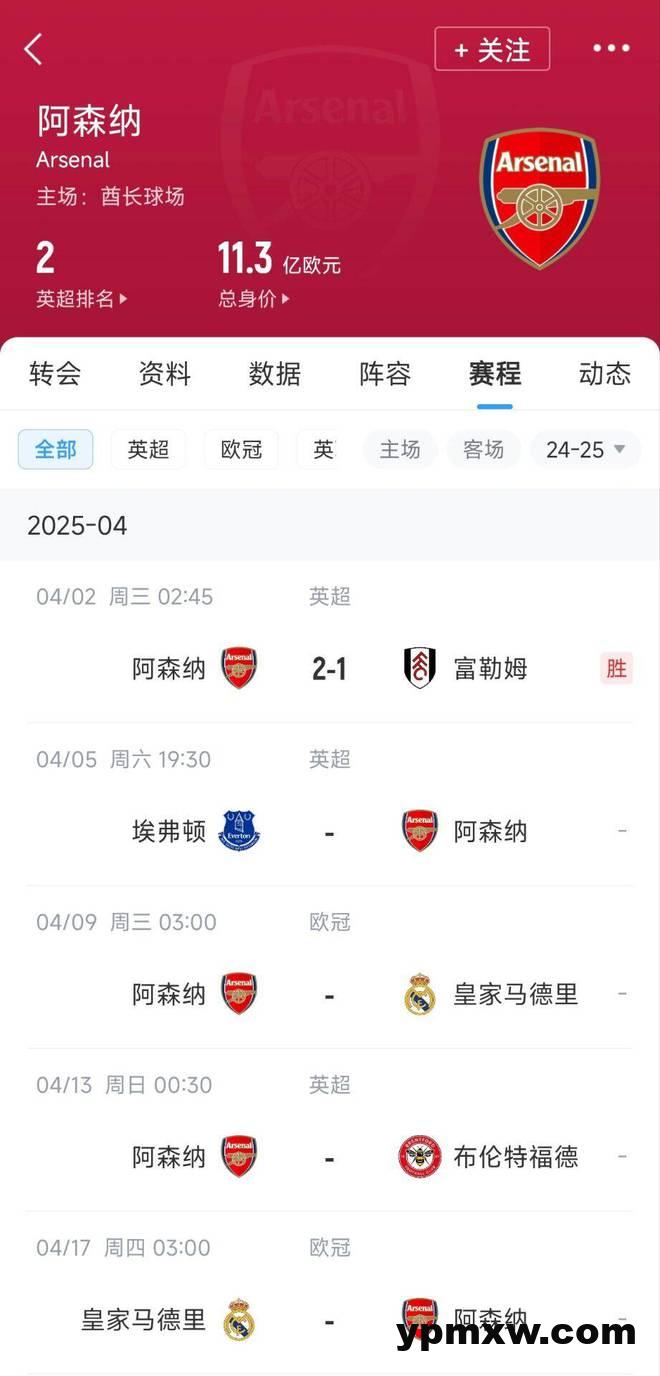The width and height of the screenshot is (660, 1376).
Task: Follow Arsenal with the 关注 button
Action: 492,49
